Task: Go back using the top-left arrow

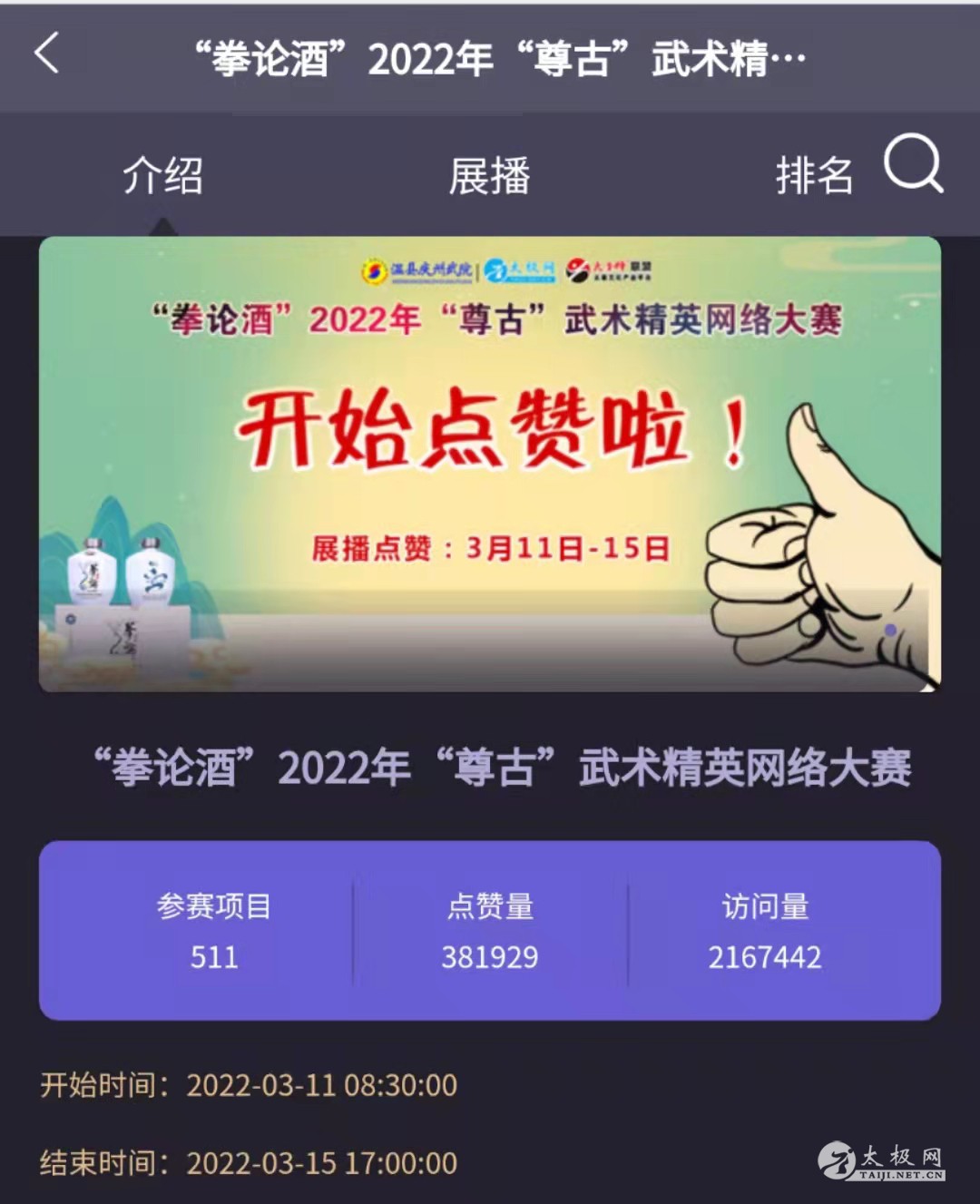Action: coord(47,54)
